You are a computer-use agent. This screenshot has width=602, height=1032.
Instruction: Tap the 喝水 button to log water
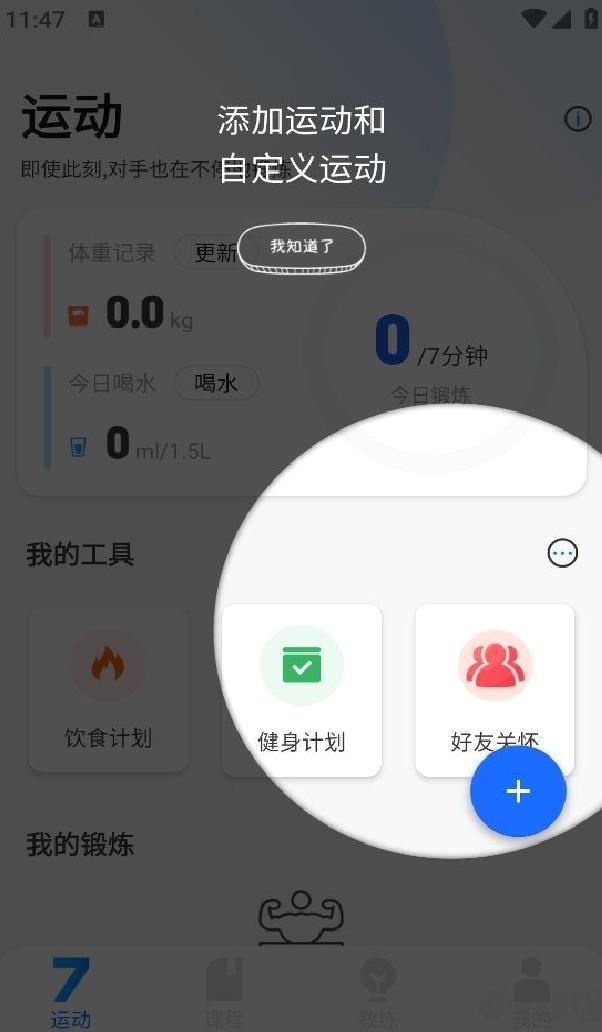pyautogui.click(x=216, y=383)
